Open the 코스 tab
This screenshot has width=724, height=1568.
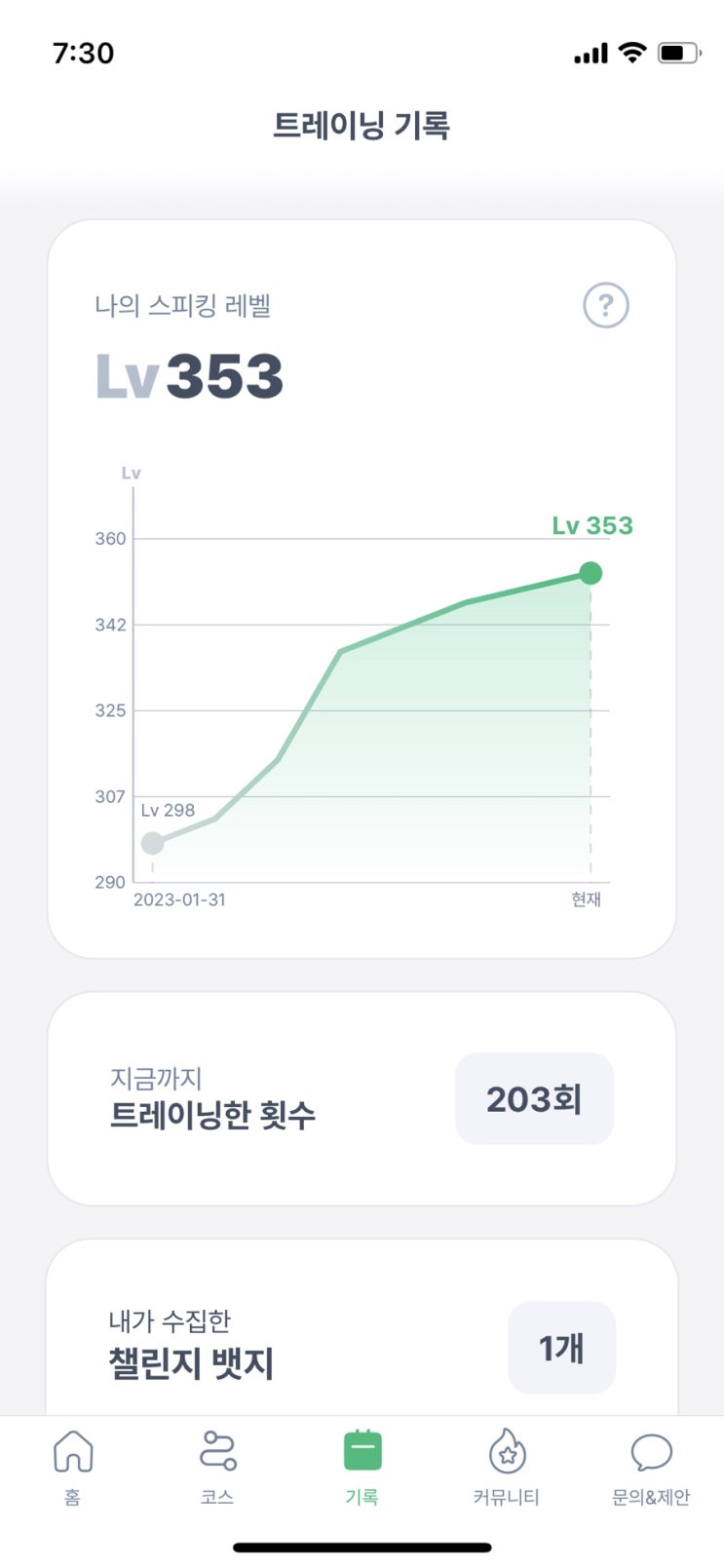coord(217,1465)
